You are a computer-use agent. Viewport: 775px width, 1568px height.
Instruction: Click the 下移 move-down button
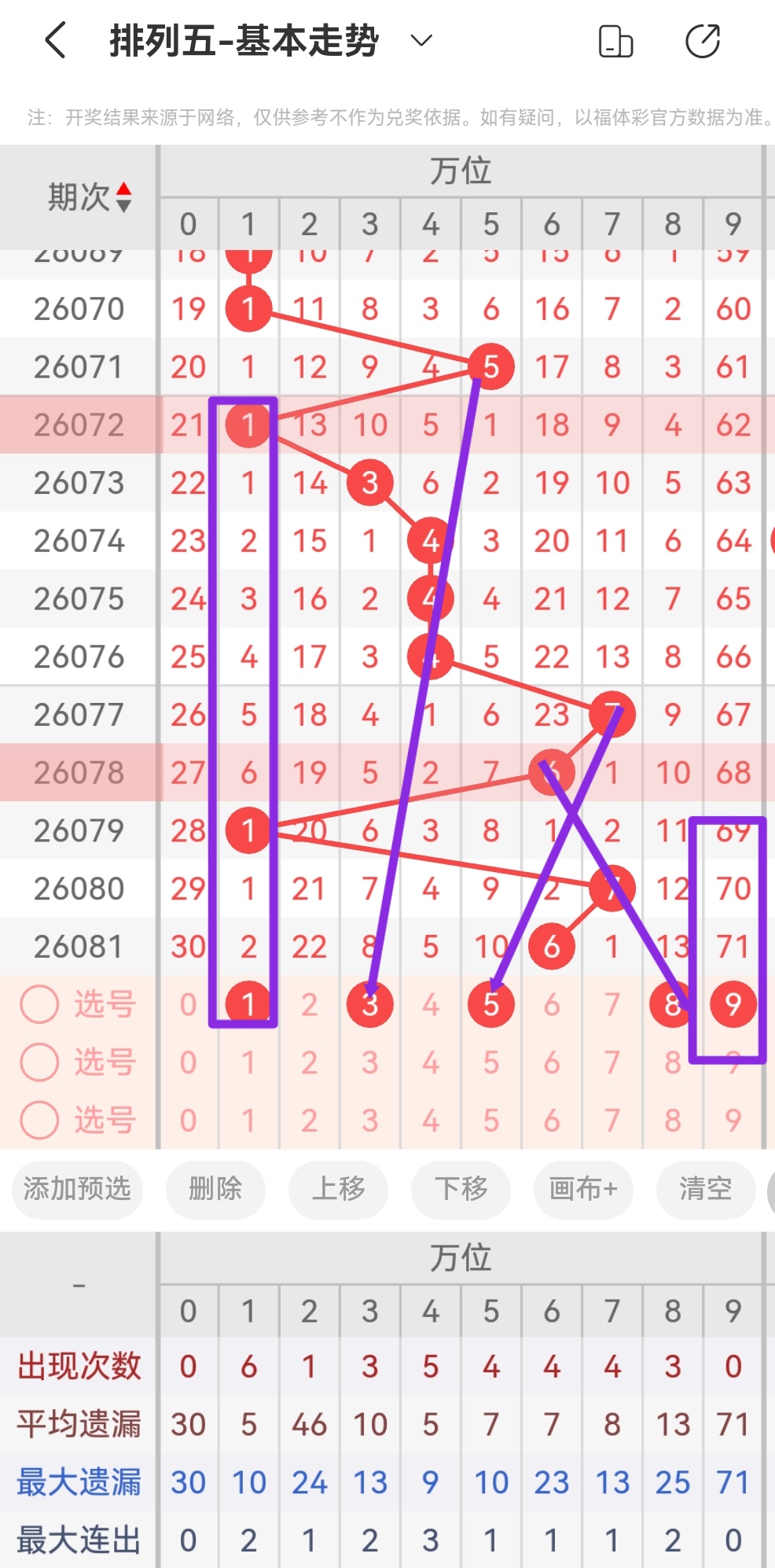click(461, 1191)
